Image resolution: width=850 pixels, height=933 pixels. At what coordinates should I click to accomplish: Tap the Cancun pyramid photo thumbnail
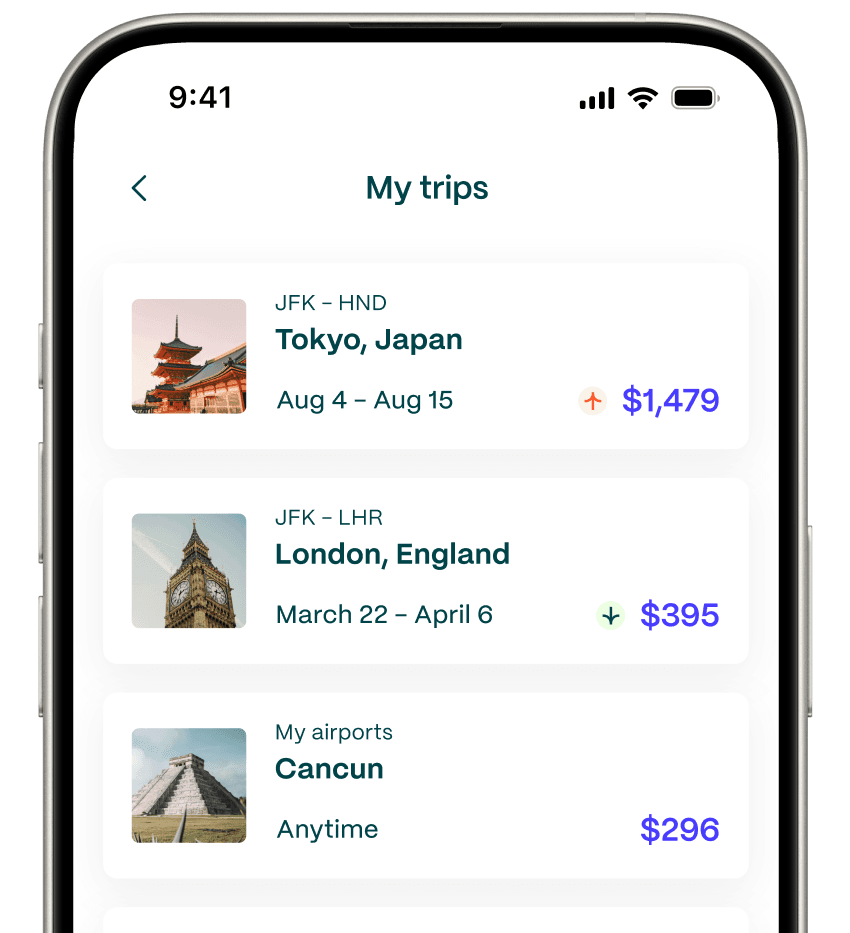(x=189, y=785)
